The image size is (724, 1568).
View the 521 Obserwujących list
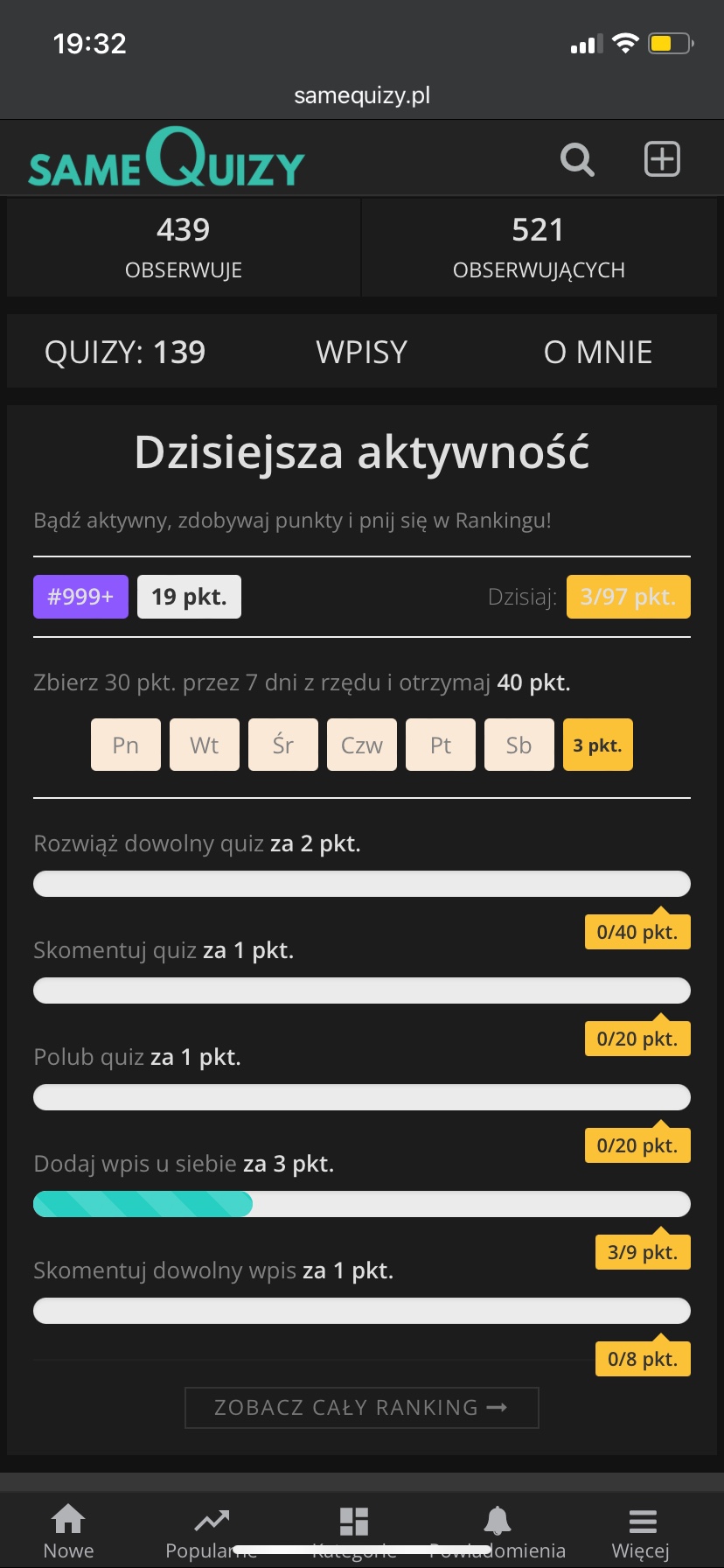click(539, 247)
